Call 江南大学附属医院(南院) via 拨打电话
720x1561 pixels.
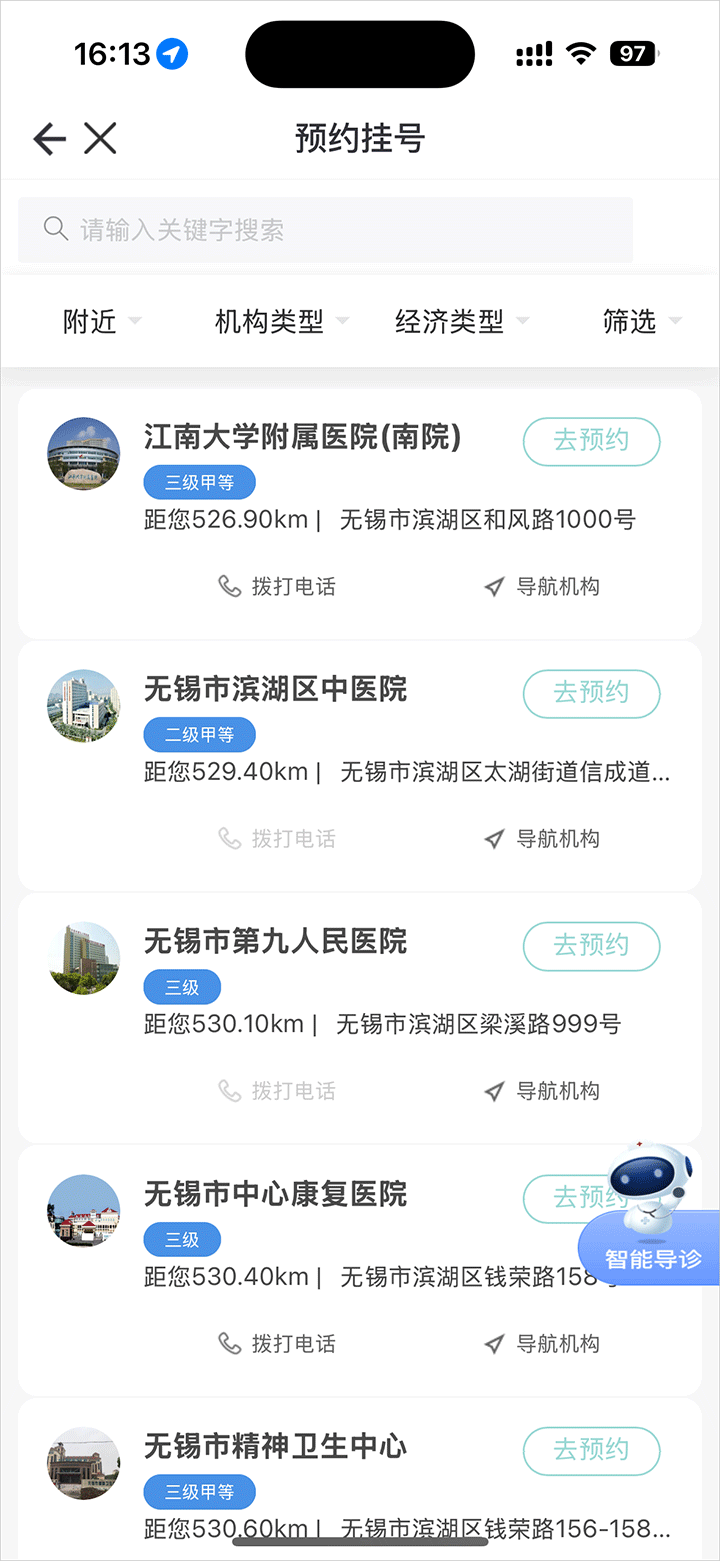(277, 587)
